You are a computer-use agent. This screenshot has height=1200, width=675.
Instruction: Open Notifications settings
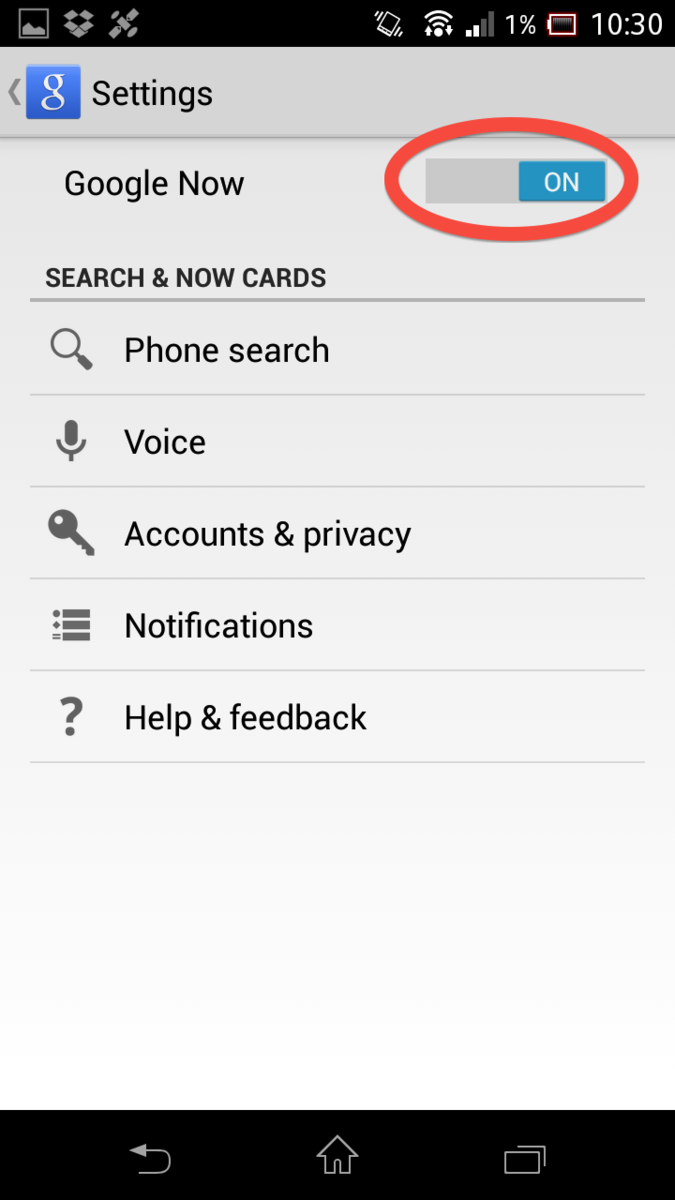218,626
